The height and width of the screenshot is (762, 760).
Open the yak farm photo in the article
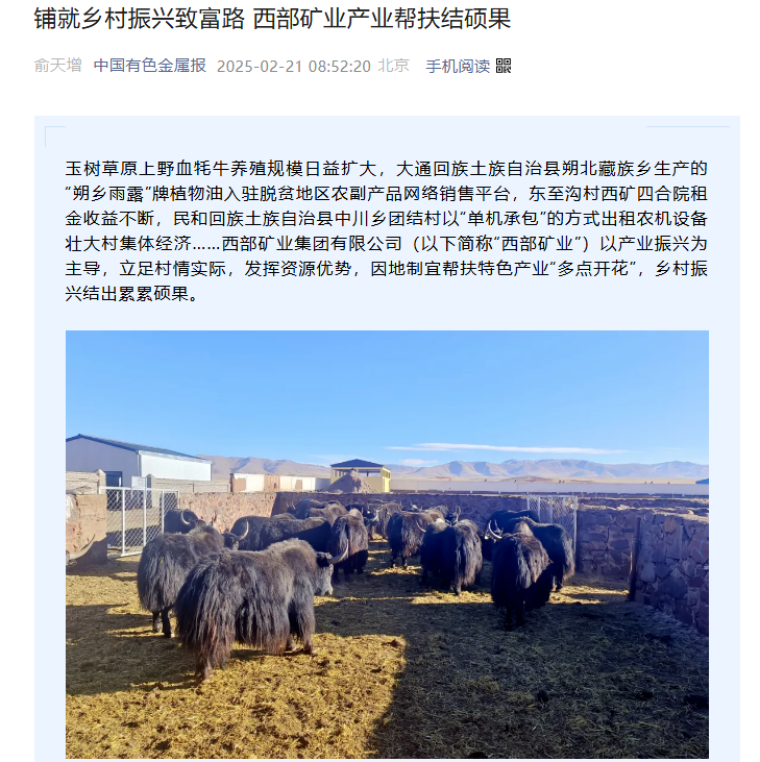coord(387,543)
